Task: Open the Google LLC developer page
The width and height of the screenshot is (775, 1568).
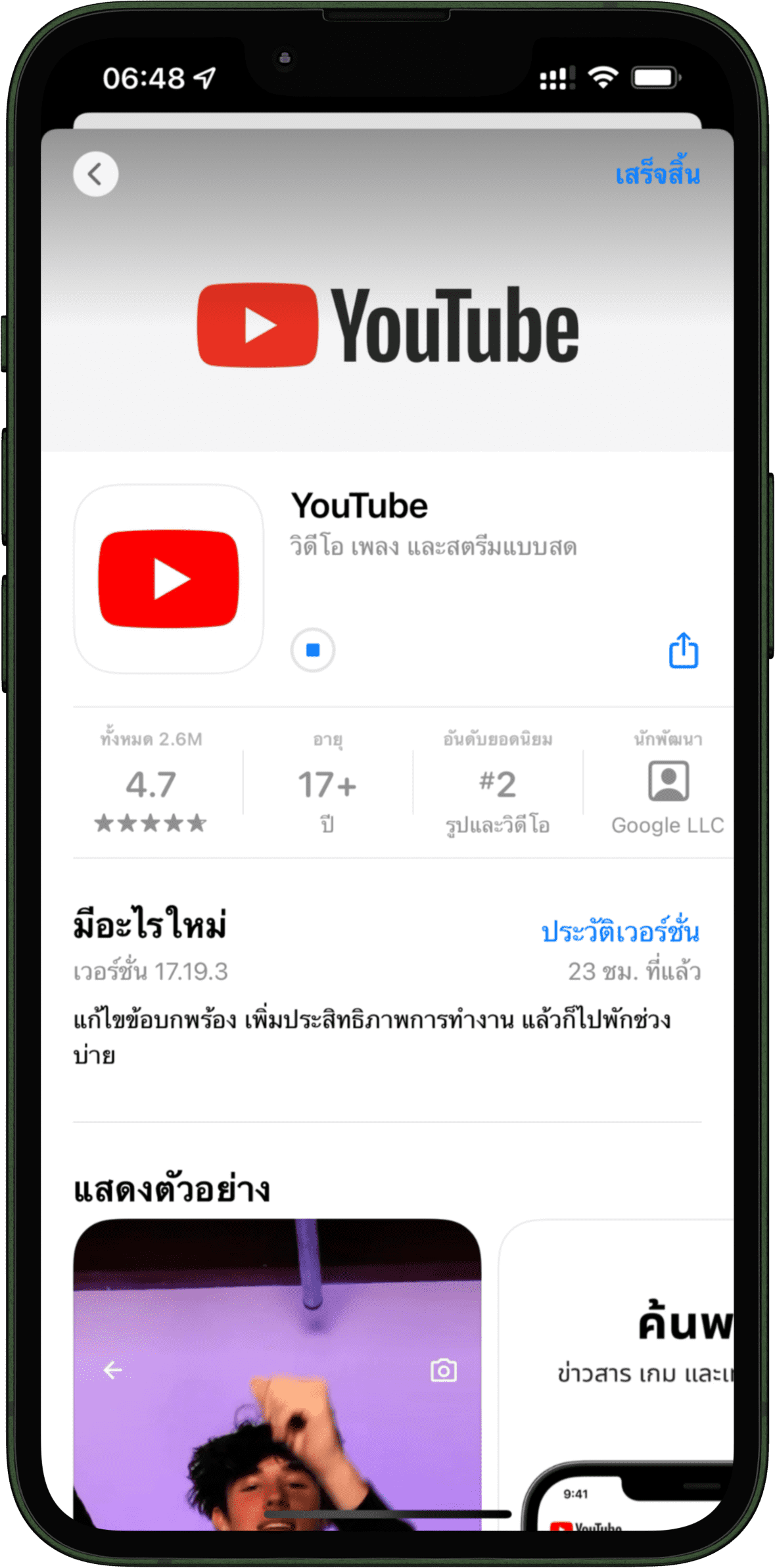Action: 667,784
